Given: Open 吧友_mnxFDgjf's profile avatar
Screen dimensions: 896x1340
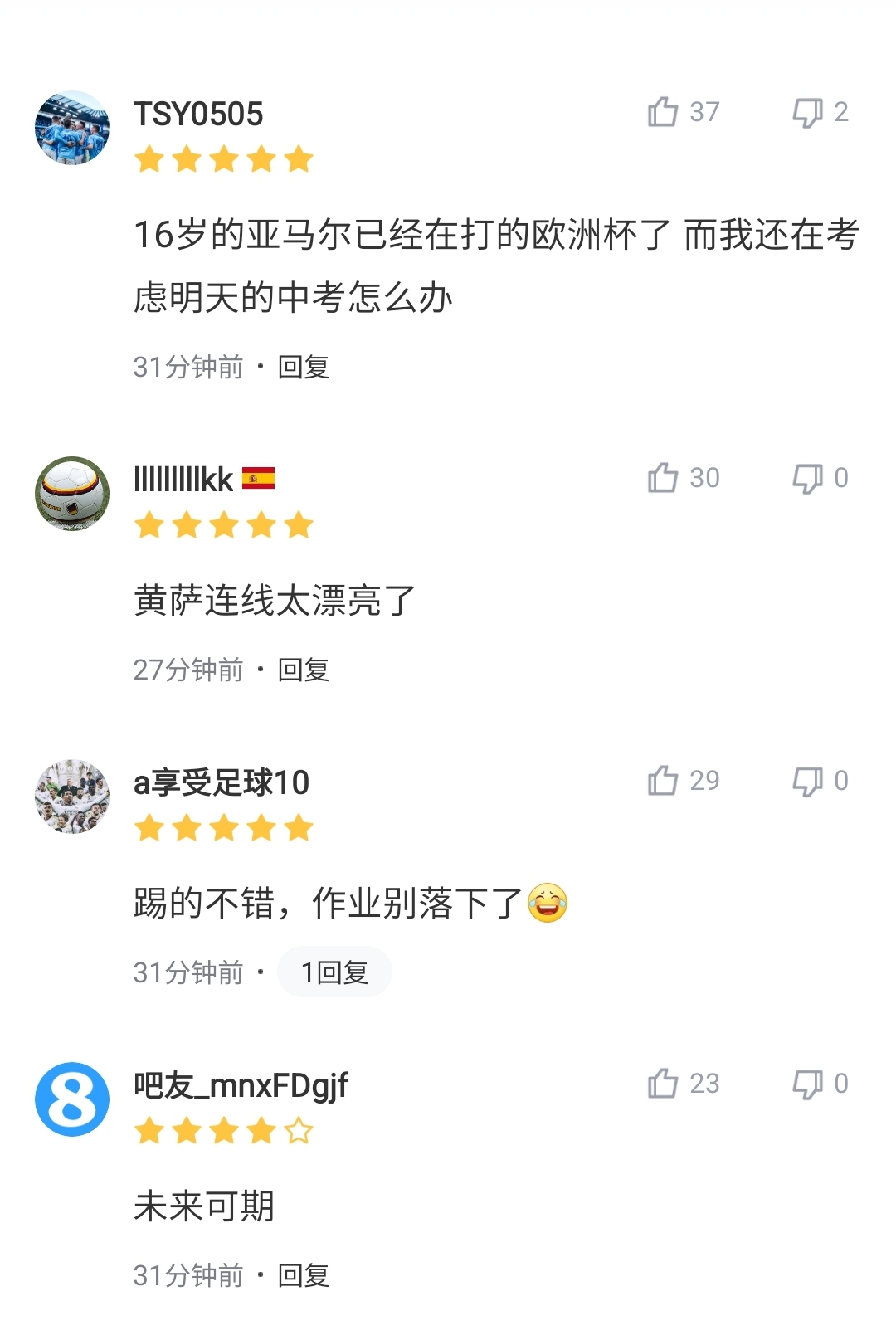Looking at the screenshot, I should (x=72, y=1099).
